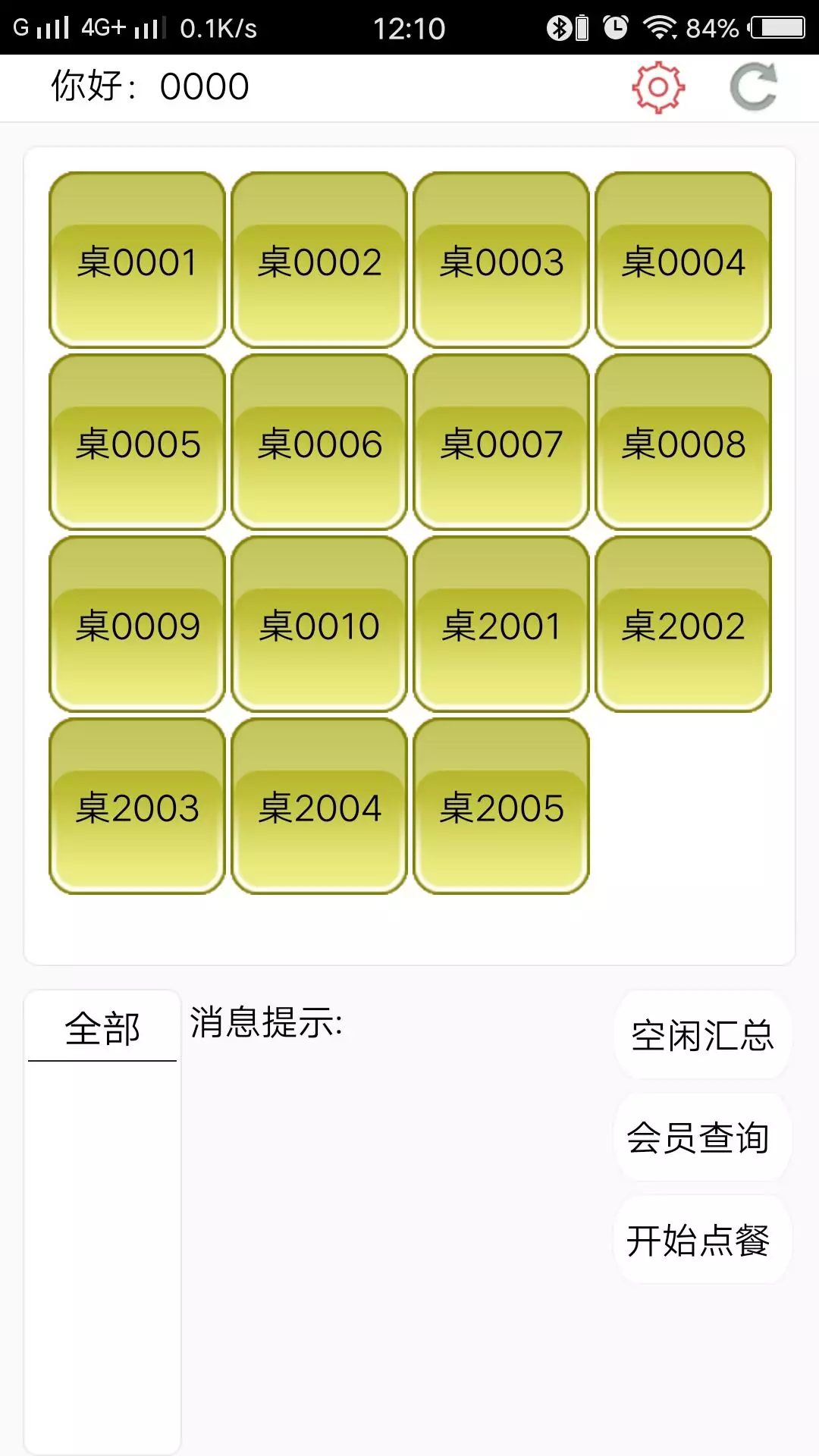
Task: Open table 桌0003
Action: [501, 260]
